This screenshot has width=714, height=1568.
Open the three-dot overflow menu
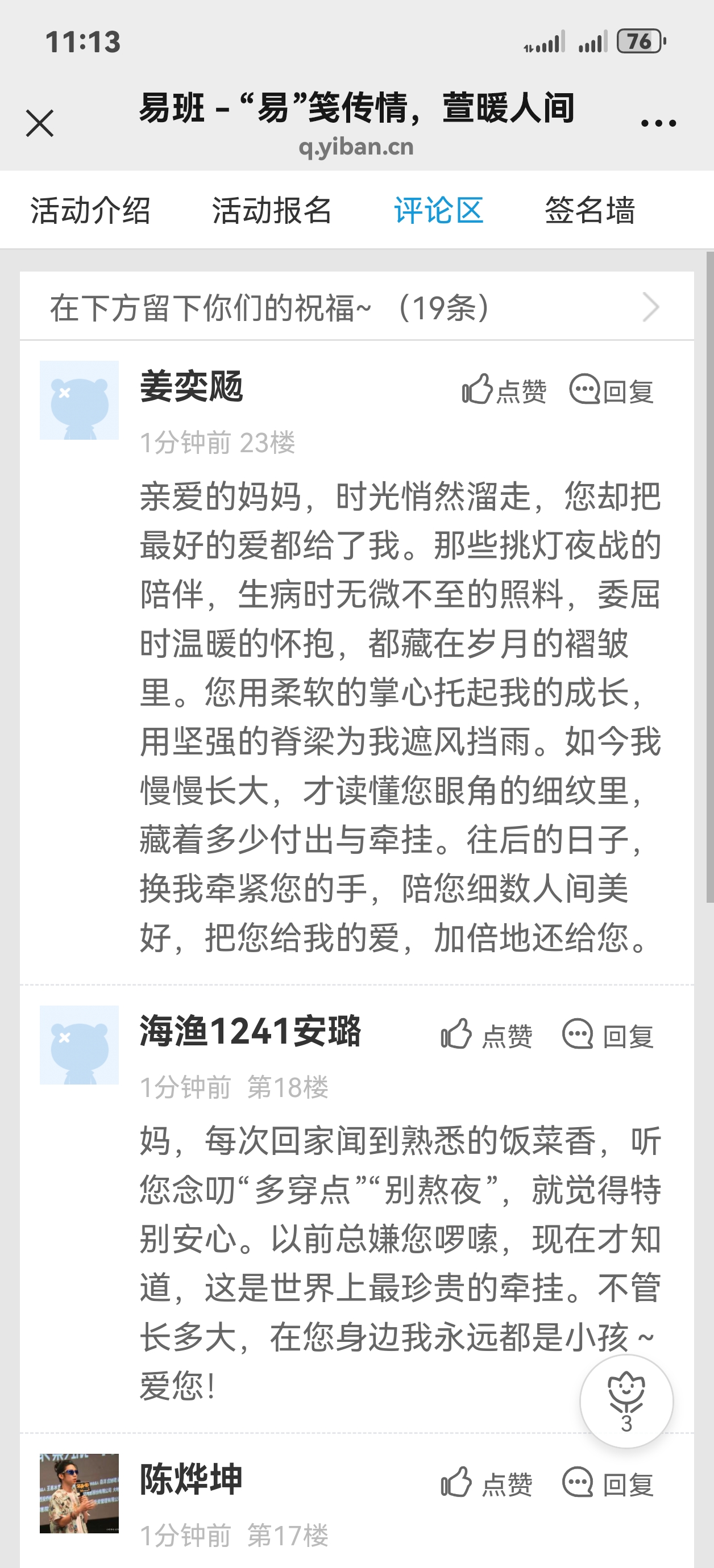coord(658,124)
